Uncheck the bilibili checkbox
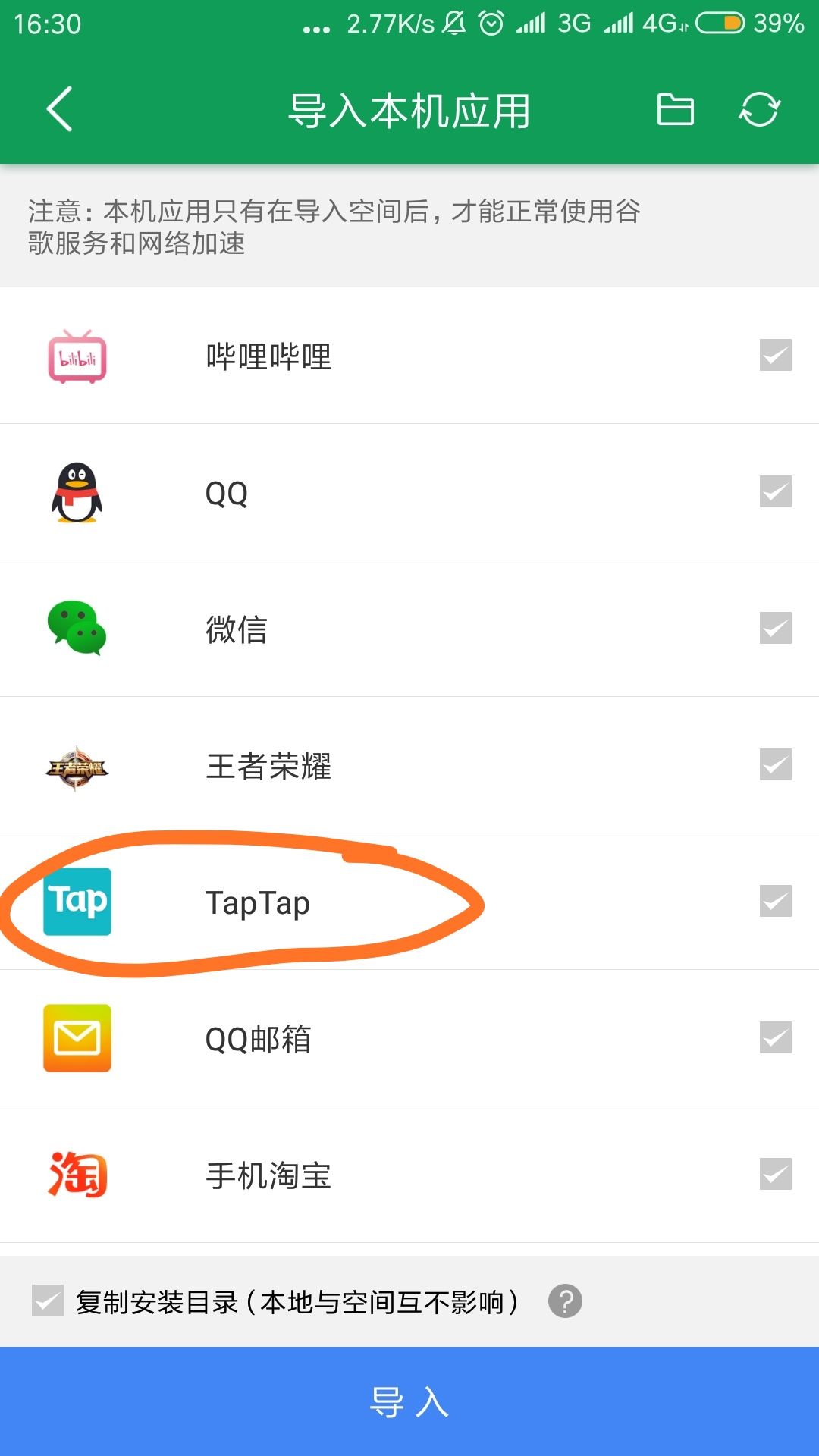This screenshot has width=819, height=1456. point(774,356)
